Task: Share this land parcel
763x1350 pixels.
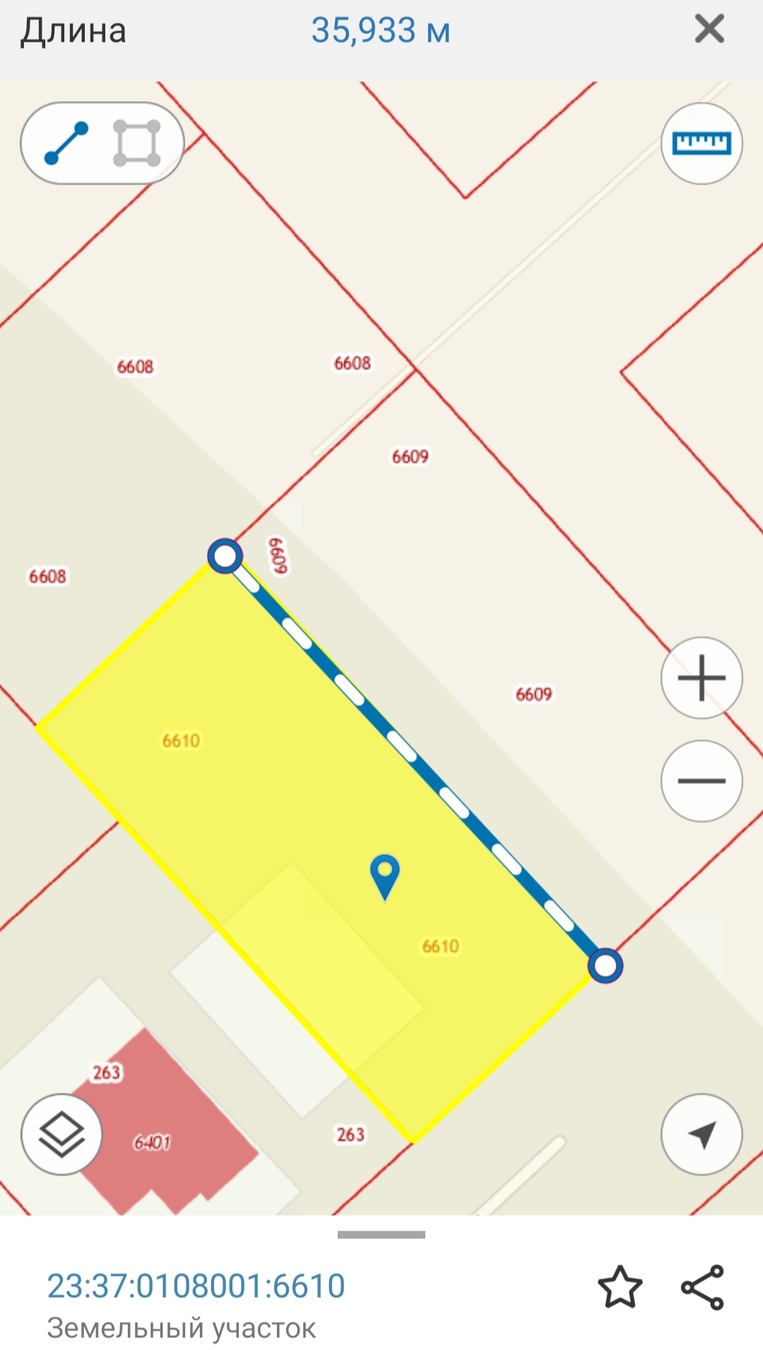Action: pos(702,1287)
